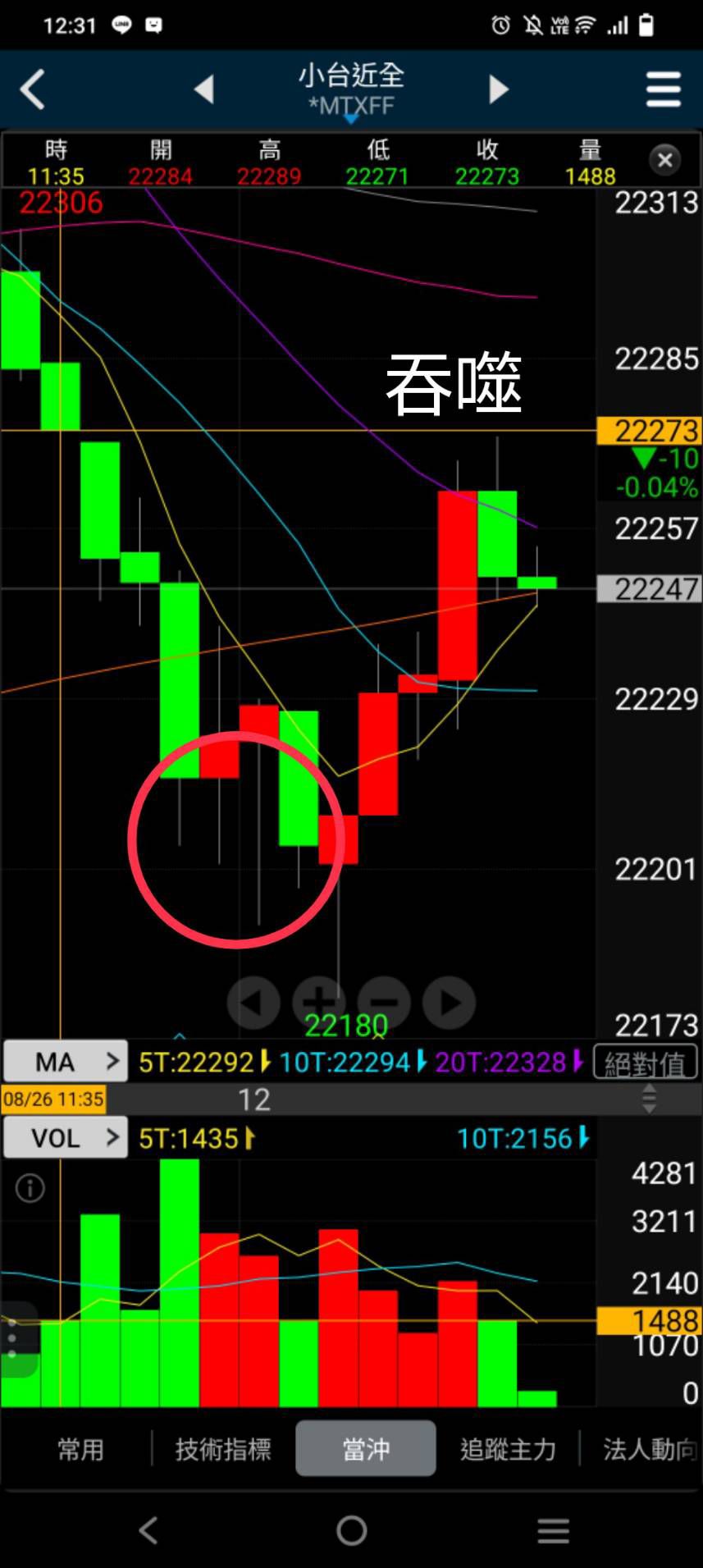Change the VOL indicator selector

[x=66, y=1138]
